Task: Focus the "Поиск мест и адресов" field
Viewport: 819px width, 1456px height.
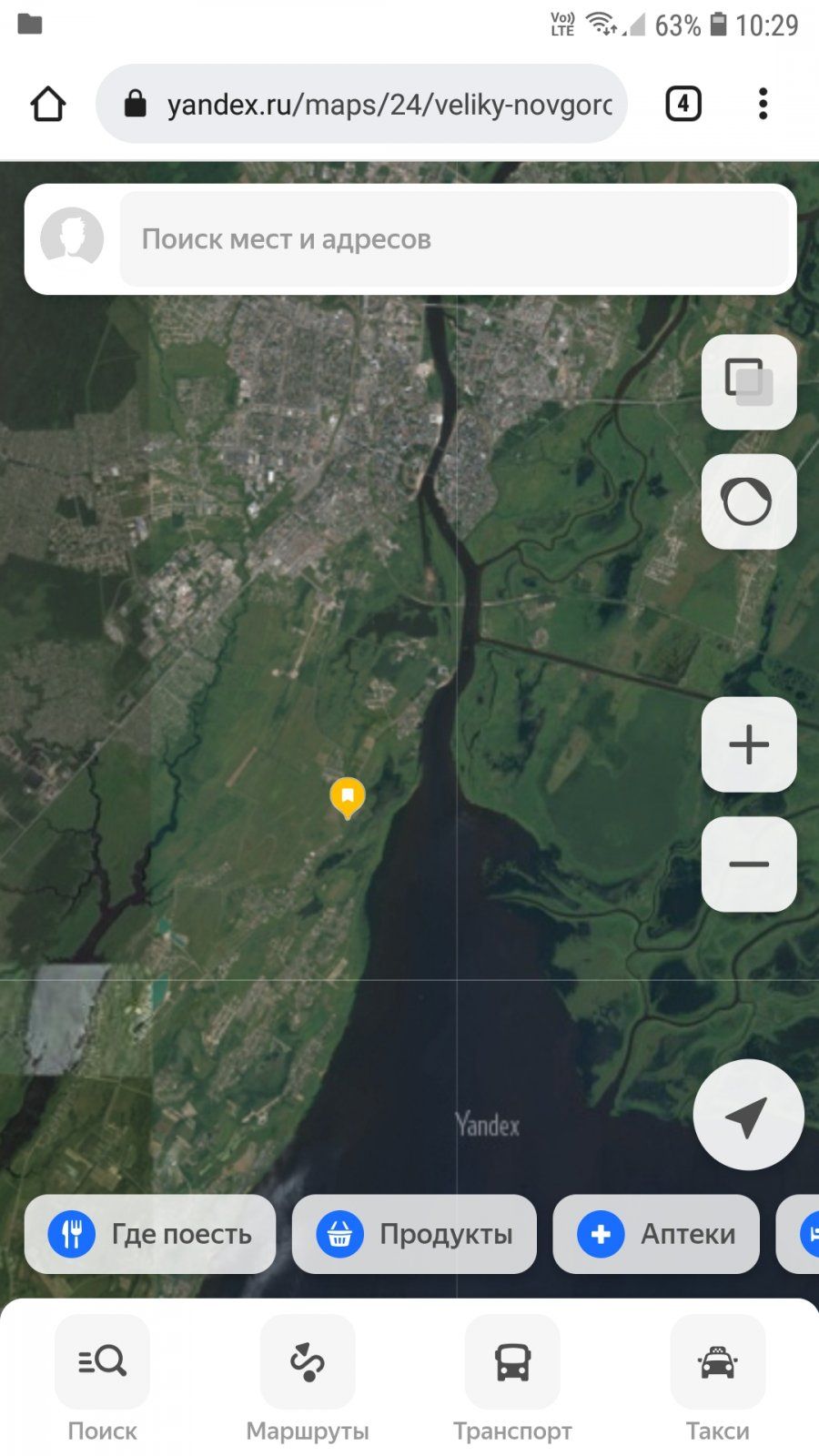Action: click(453, 239)
